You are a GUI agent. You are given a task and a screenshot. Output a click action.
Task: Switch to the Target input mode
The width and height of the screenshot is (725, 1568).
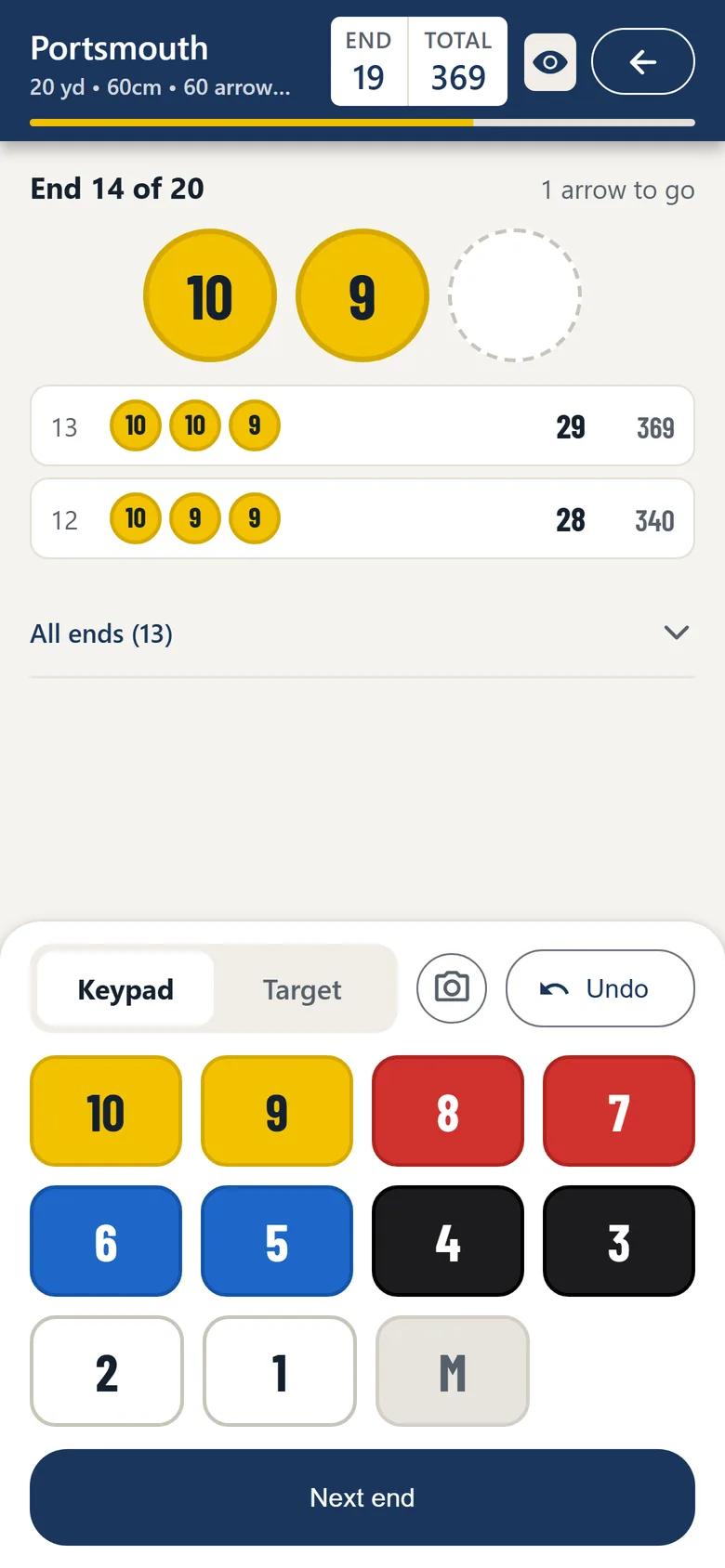point(302,989)
